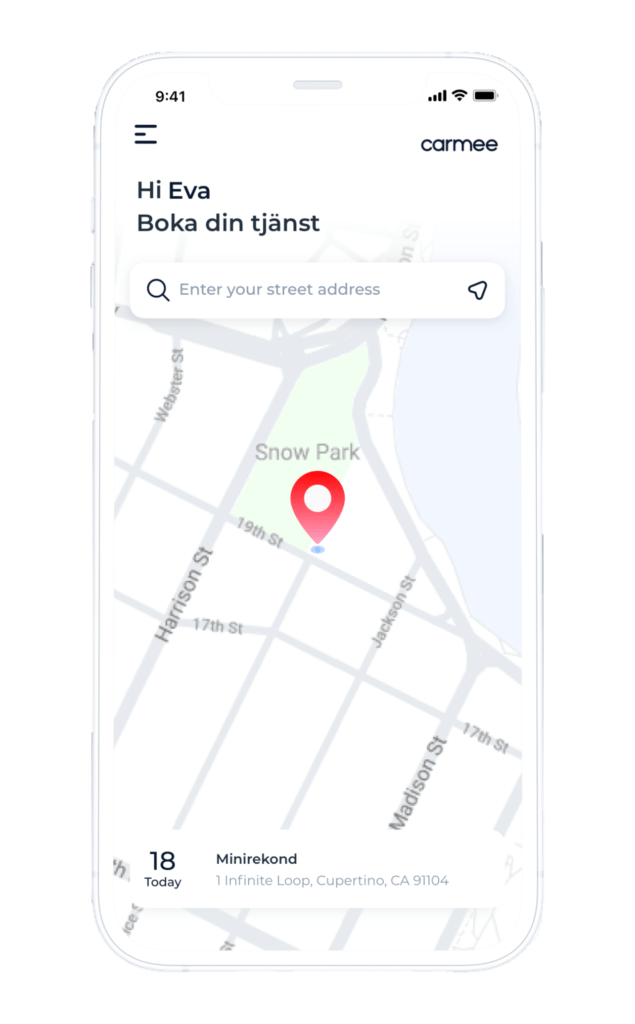Open the hamburger drawer menu
This screenshot has width=635, height=1024.
(146, 134)
